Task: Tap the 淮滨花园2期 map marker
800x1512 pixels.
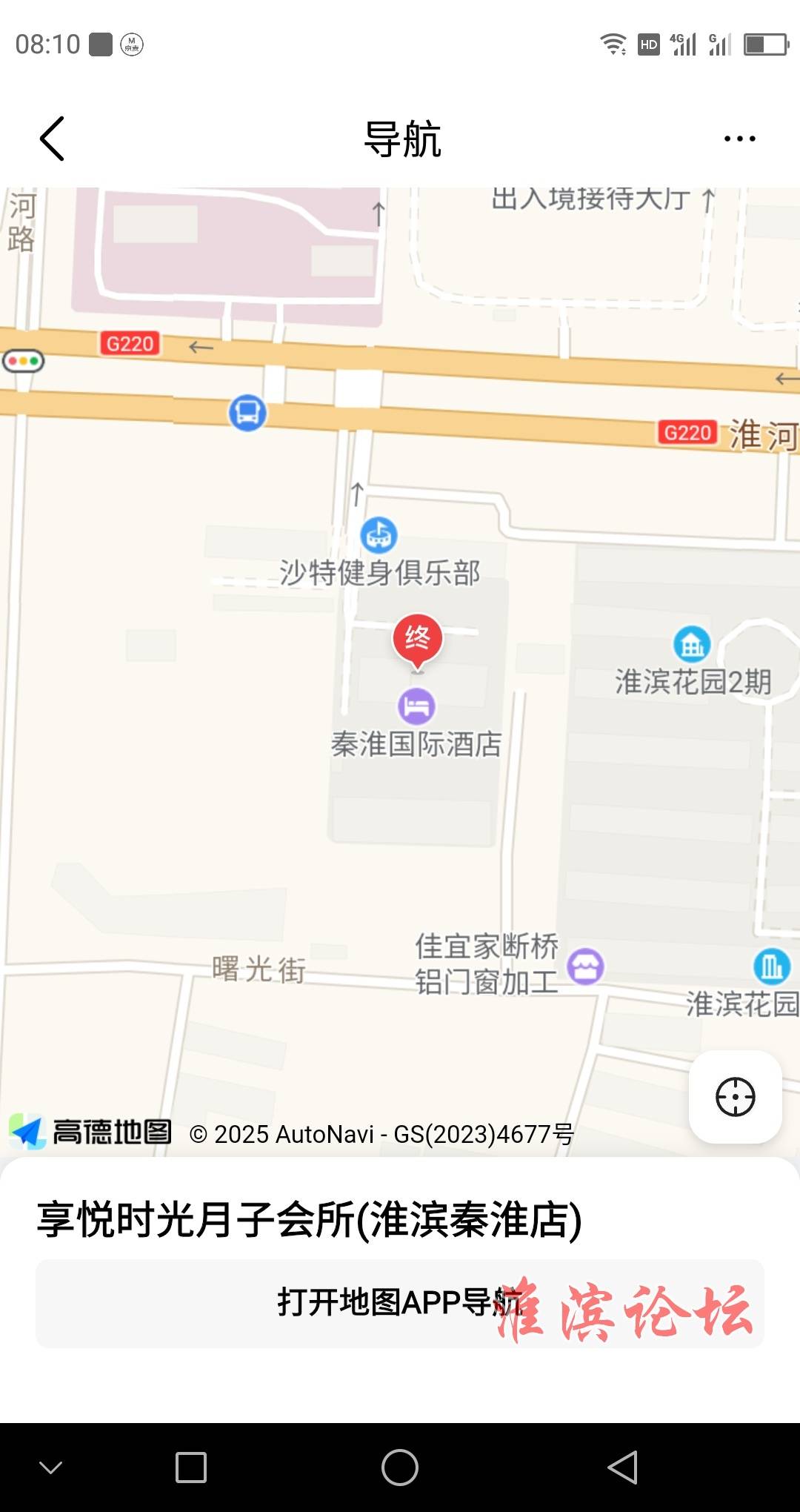Action: tap(692, 645)
